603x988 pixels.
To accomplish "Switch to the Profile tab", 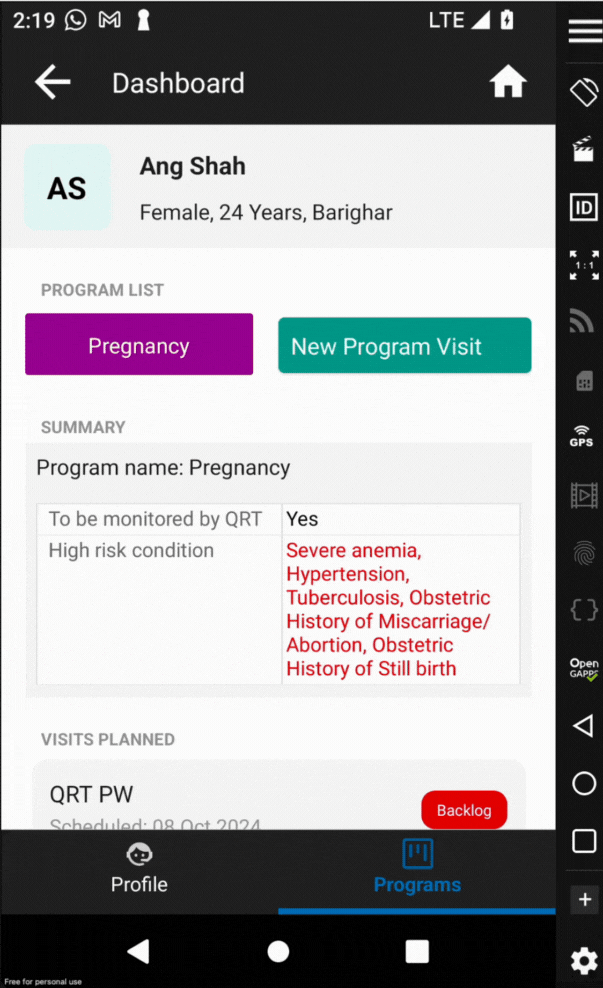I will click(x=139, y=871).
